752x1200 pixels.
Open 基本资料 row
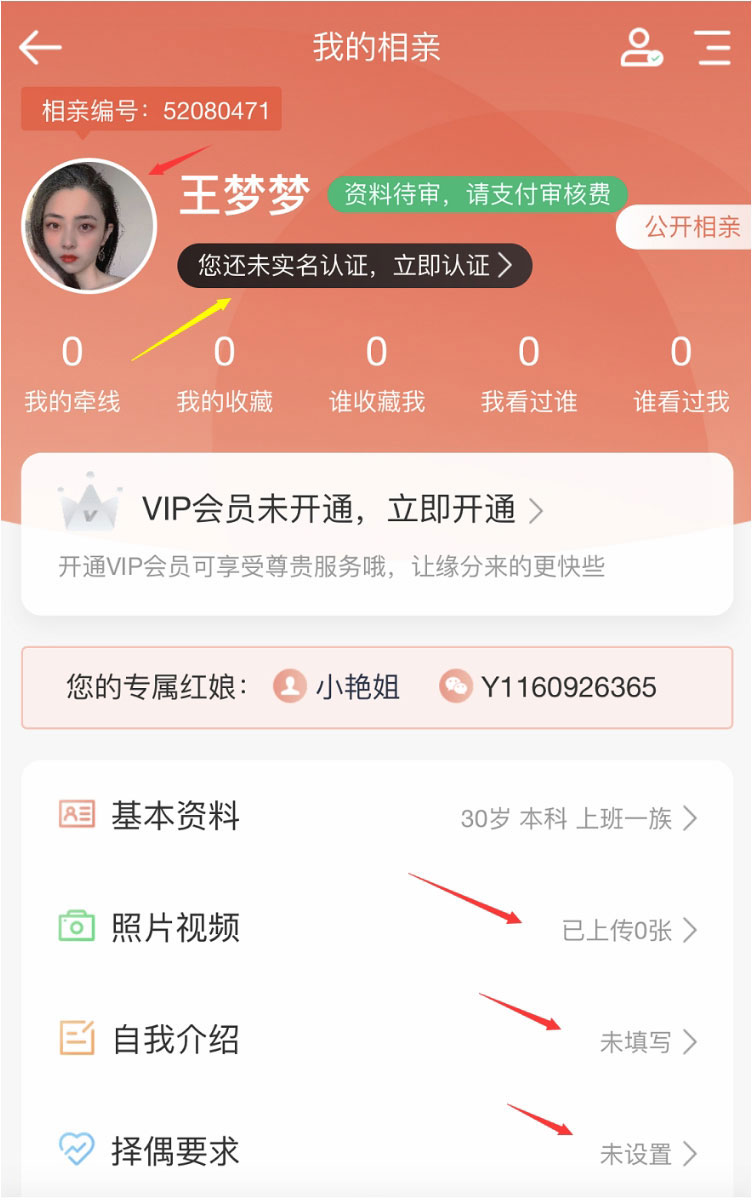pos(376,817)
